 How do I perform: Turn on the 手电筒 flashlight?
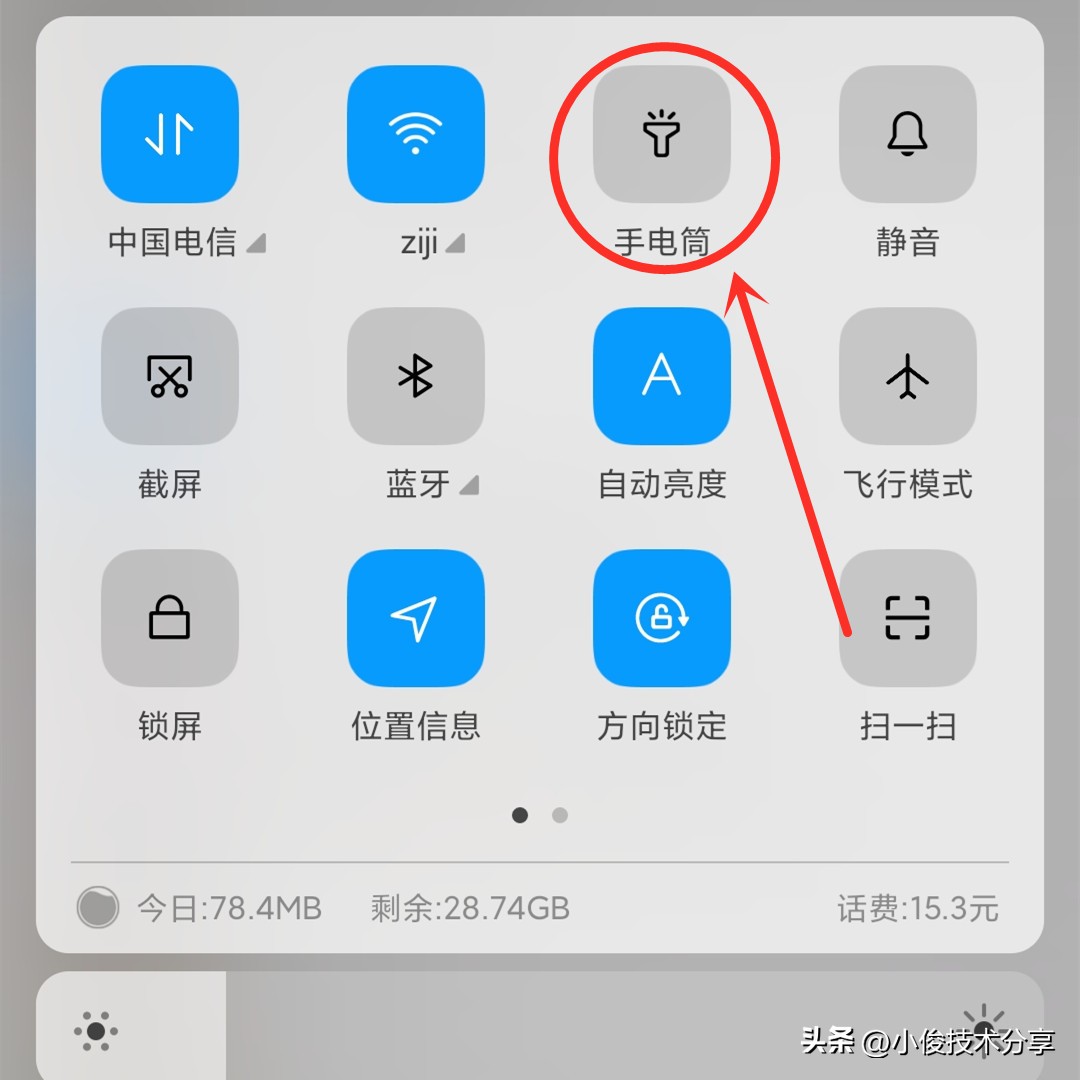click(661, 135)
